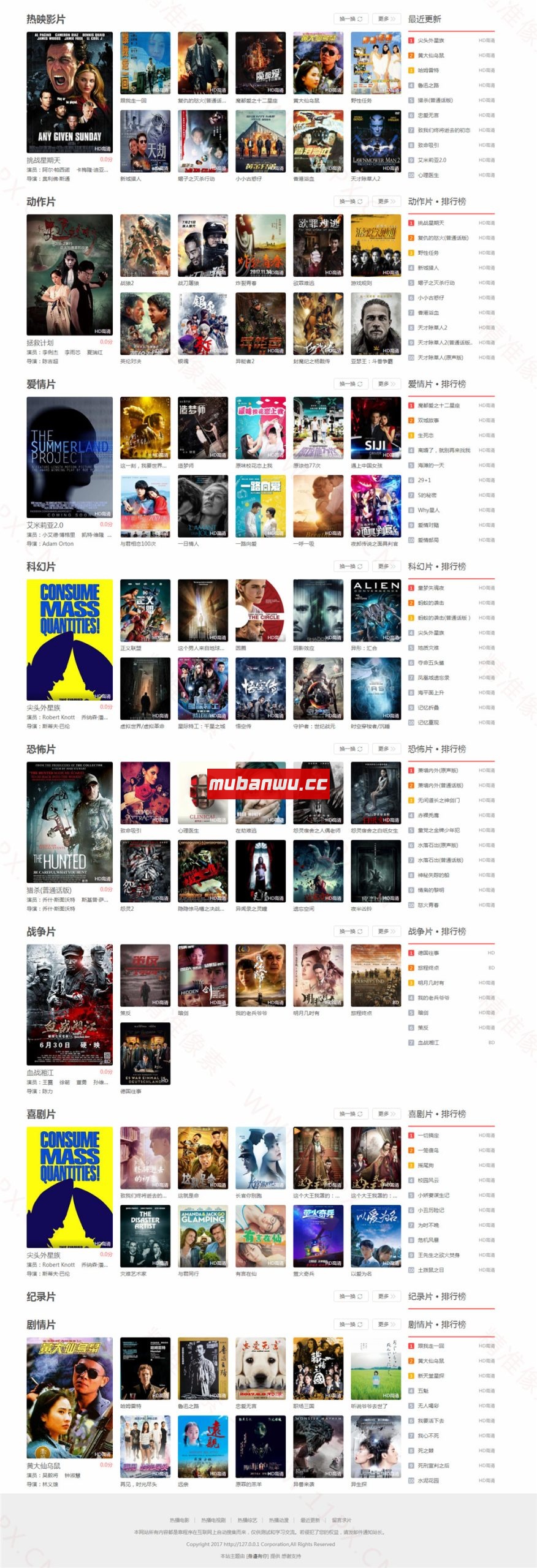This screenshot has height=1568, width=537.
Task: Open the 德国往事 movie in 战争片
Action: click(x=145, y=1053)
